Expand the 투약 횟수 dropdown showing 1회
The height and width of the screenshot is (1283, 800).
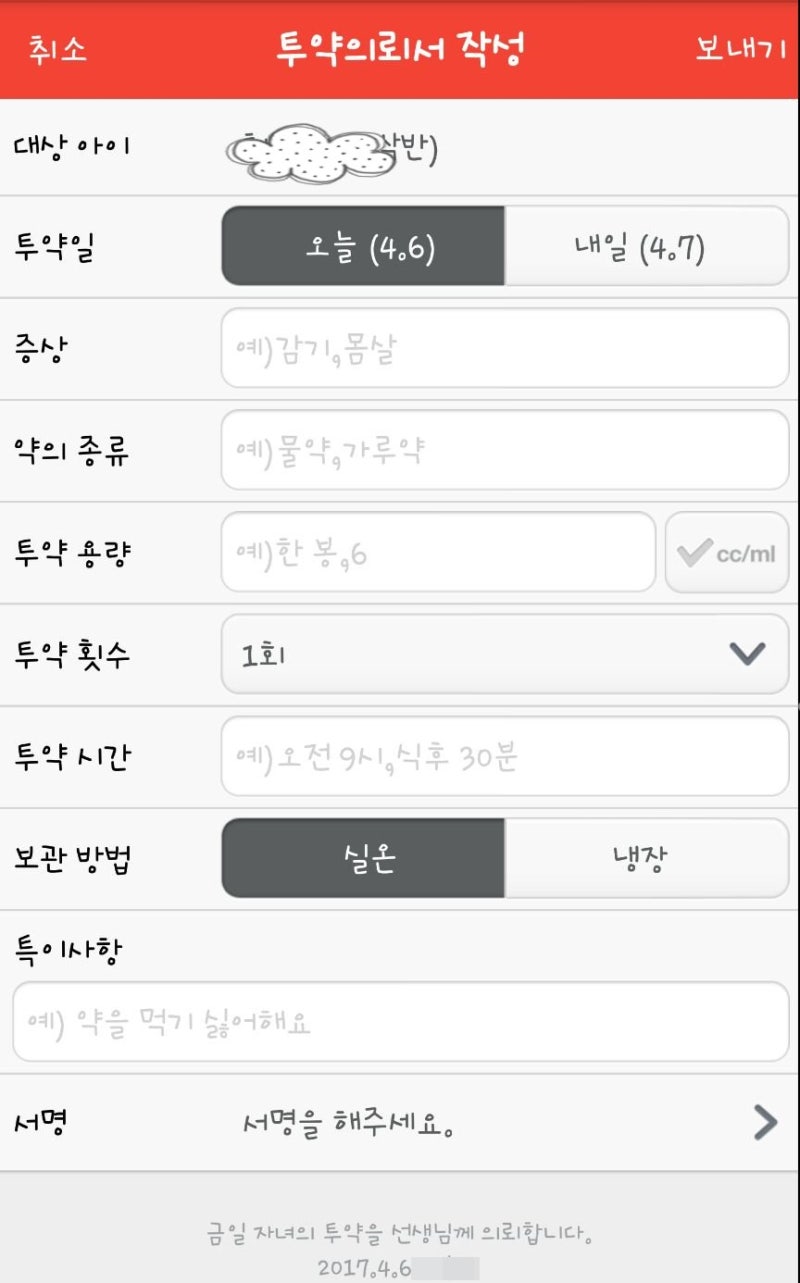tap(505, 654)
